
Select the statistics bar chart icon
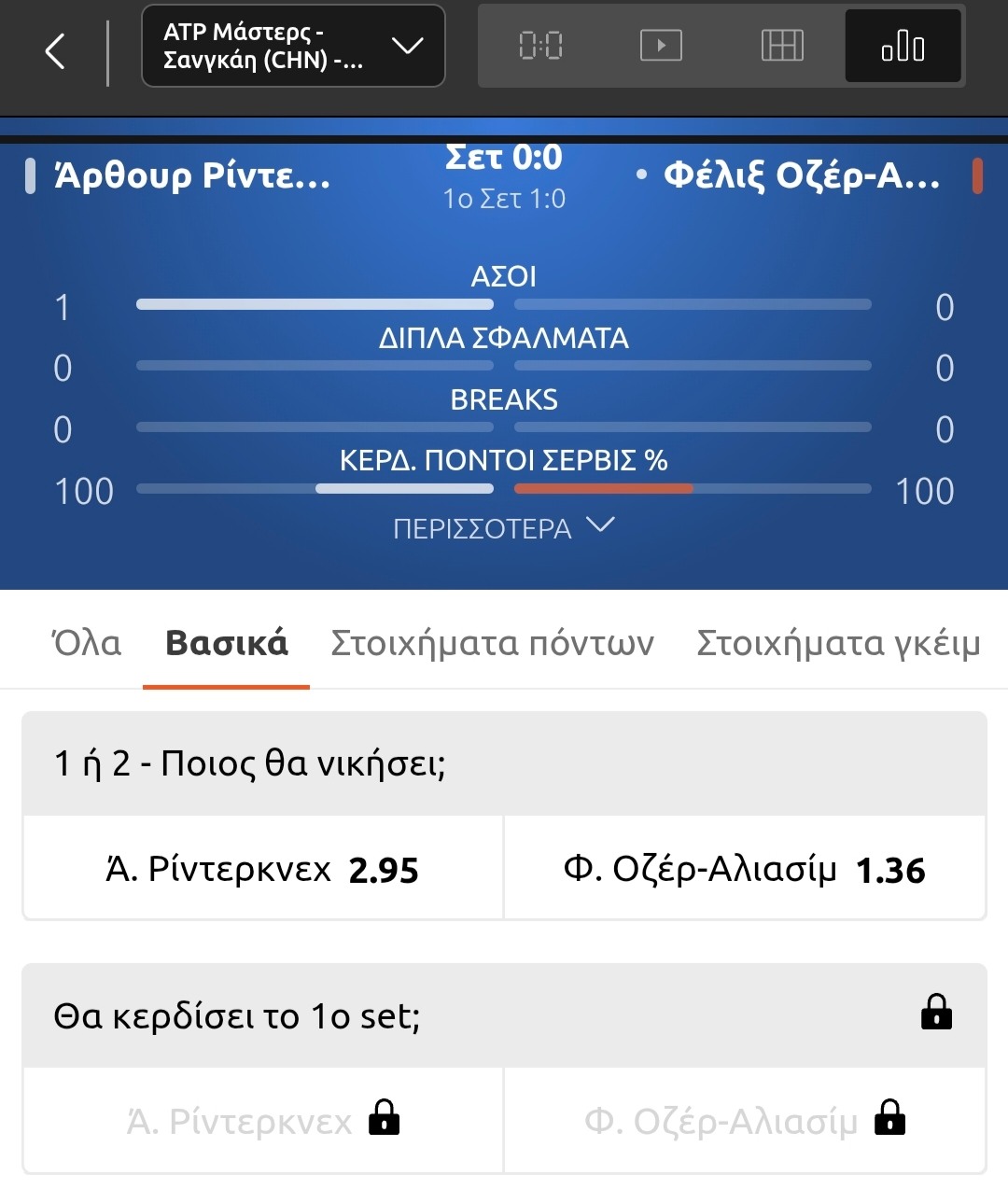pyautogui.click(x=903, y=46)
